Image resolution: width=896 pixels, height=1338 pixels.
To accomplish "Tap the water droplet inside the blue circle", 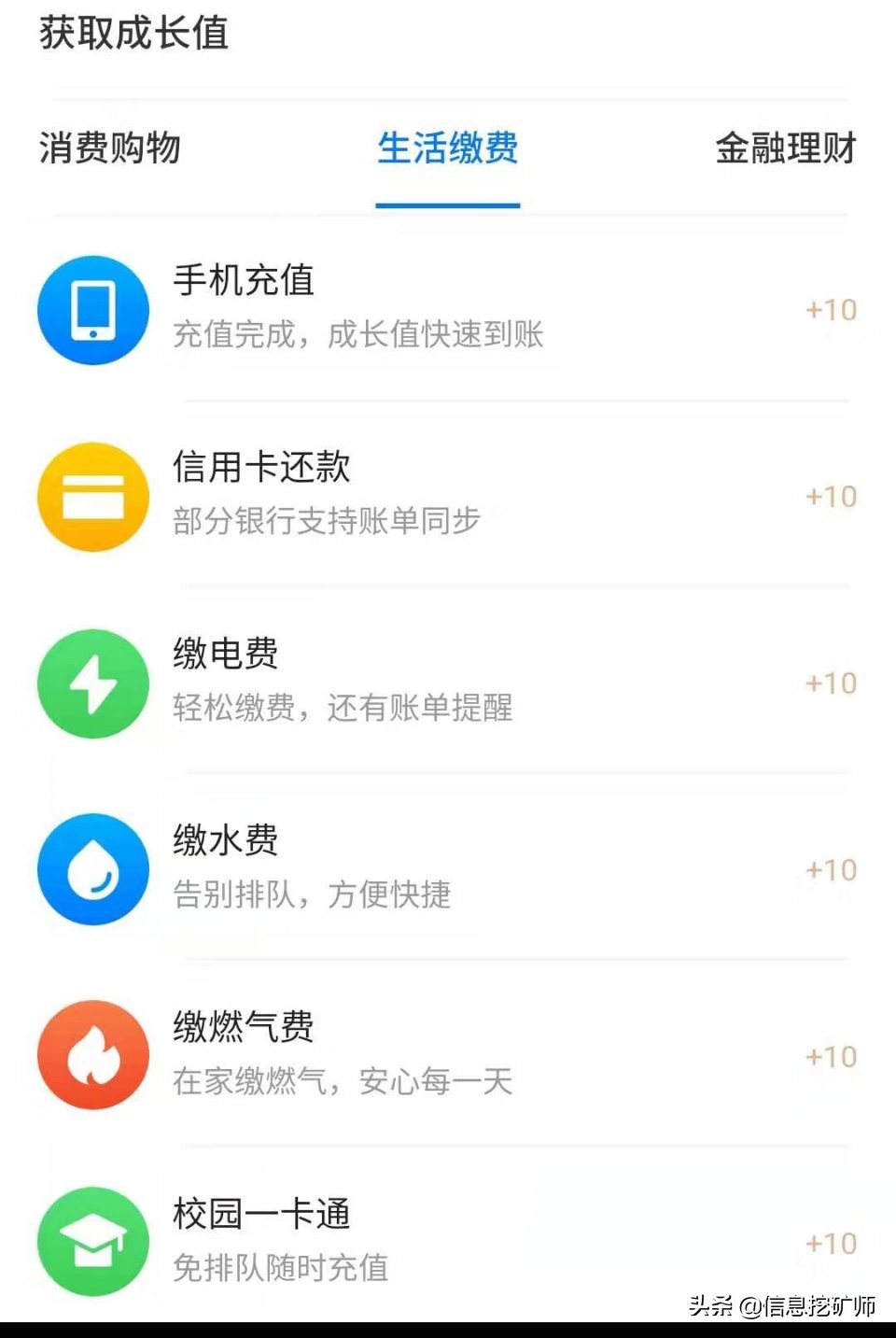I will [x=91, y=868].
